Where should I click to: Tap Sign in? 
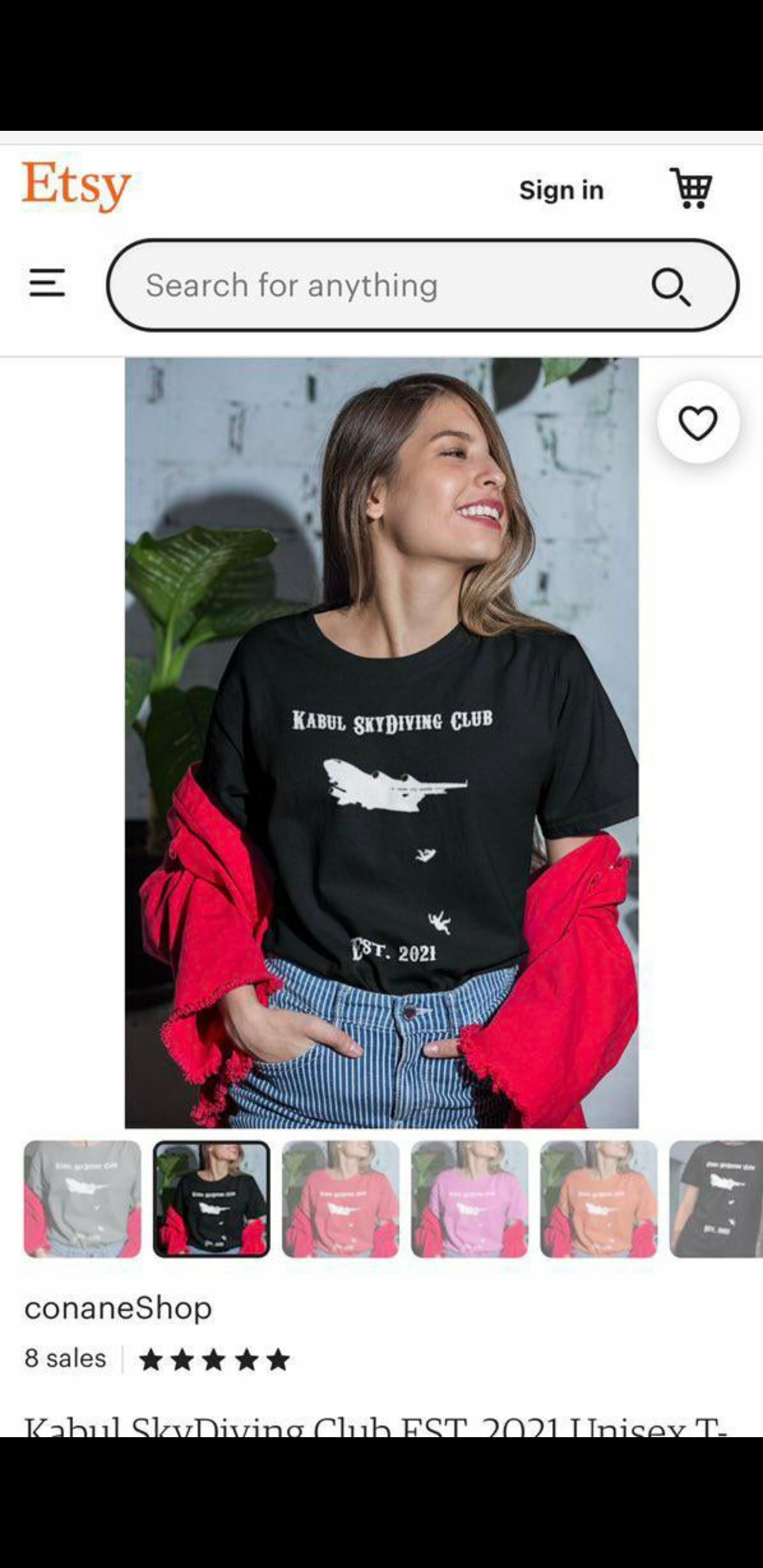coord(561,191)
